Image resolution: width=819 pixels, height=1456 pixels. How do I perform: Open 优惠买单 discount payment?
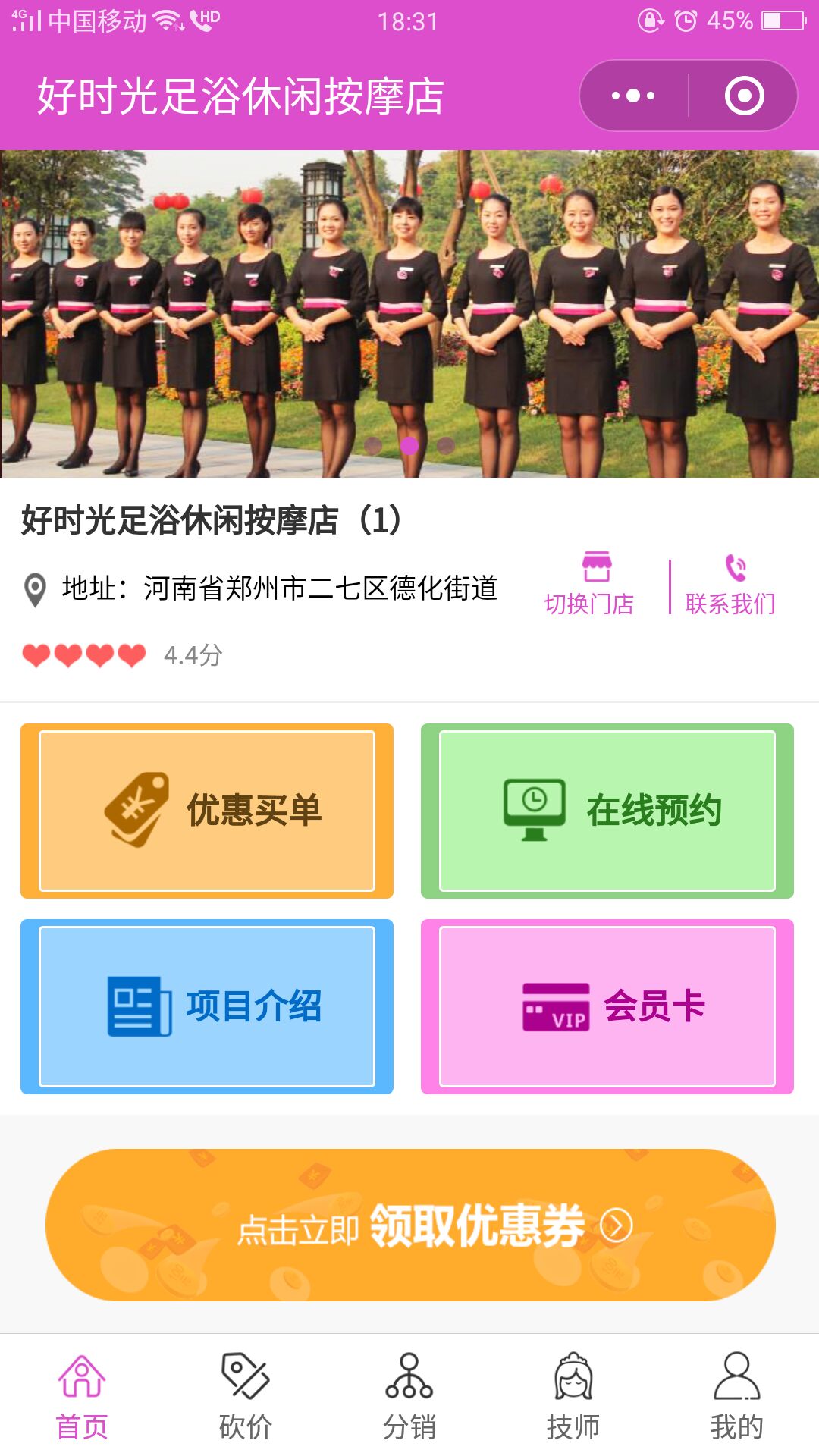(x=207, y=811)
